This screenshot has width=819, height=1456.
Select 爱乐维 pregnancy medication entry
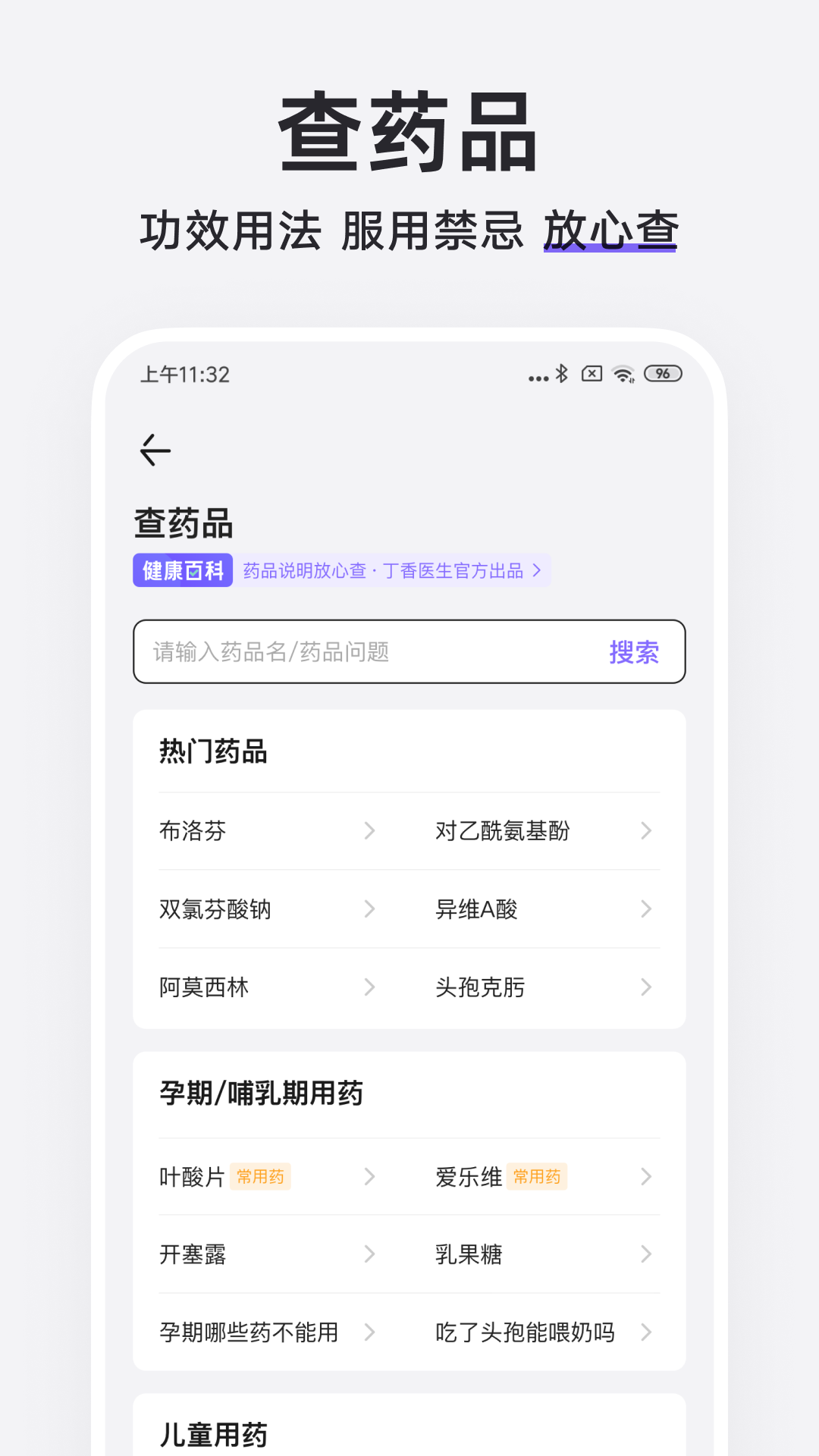pos(469,1176)
